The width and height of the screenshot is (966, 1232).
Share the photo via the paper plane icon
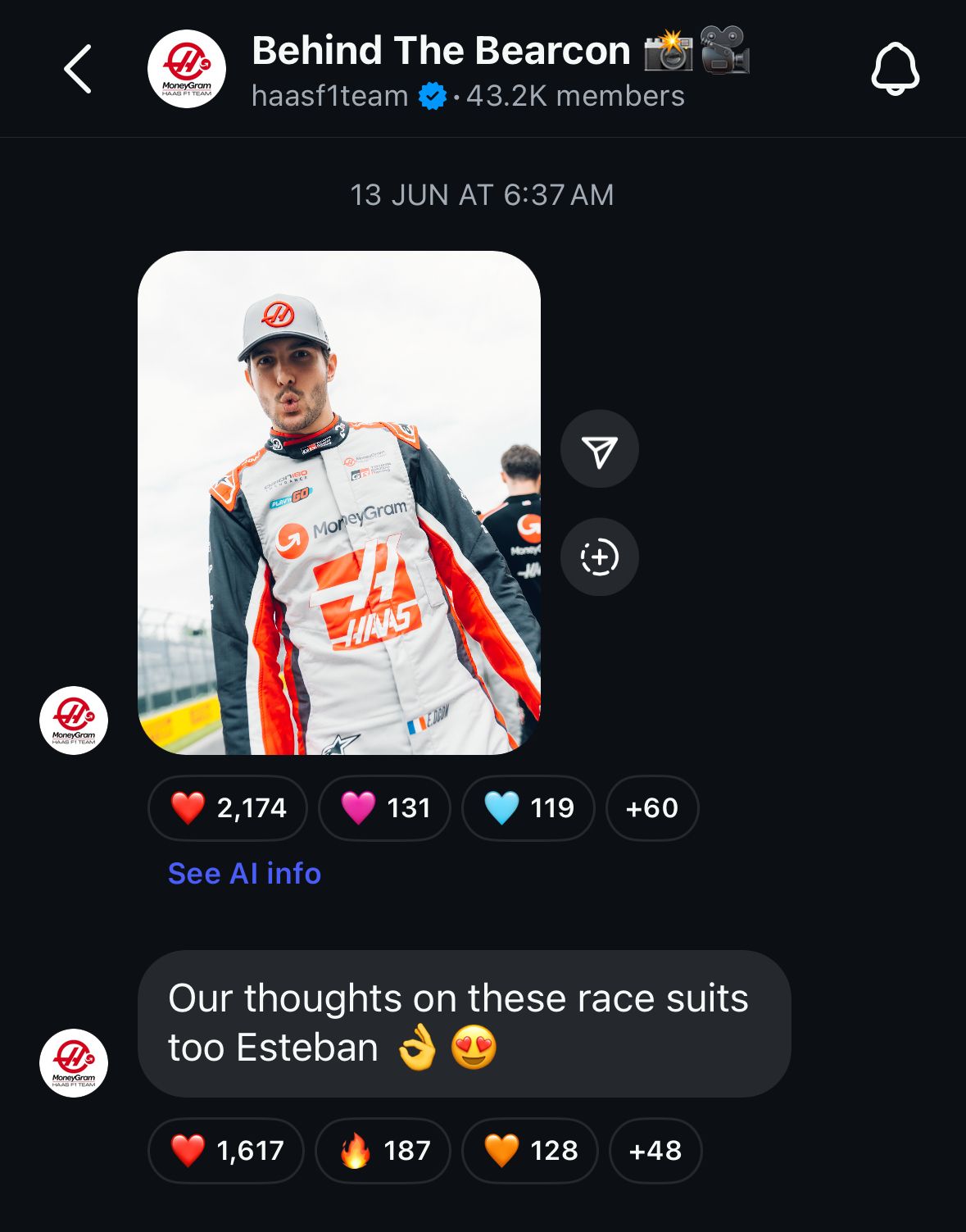599,449
